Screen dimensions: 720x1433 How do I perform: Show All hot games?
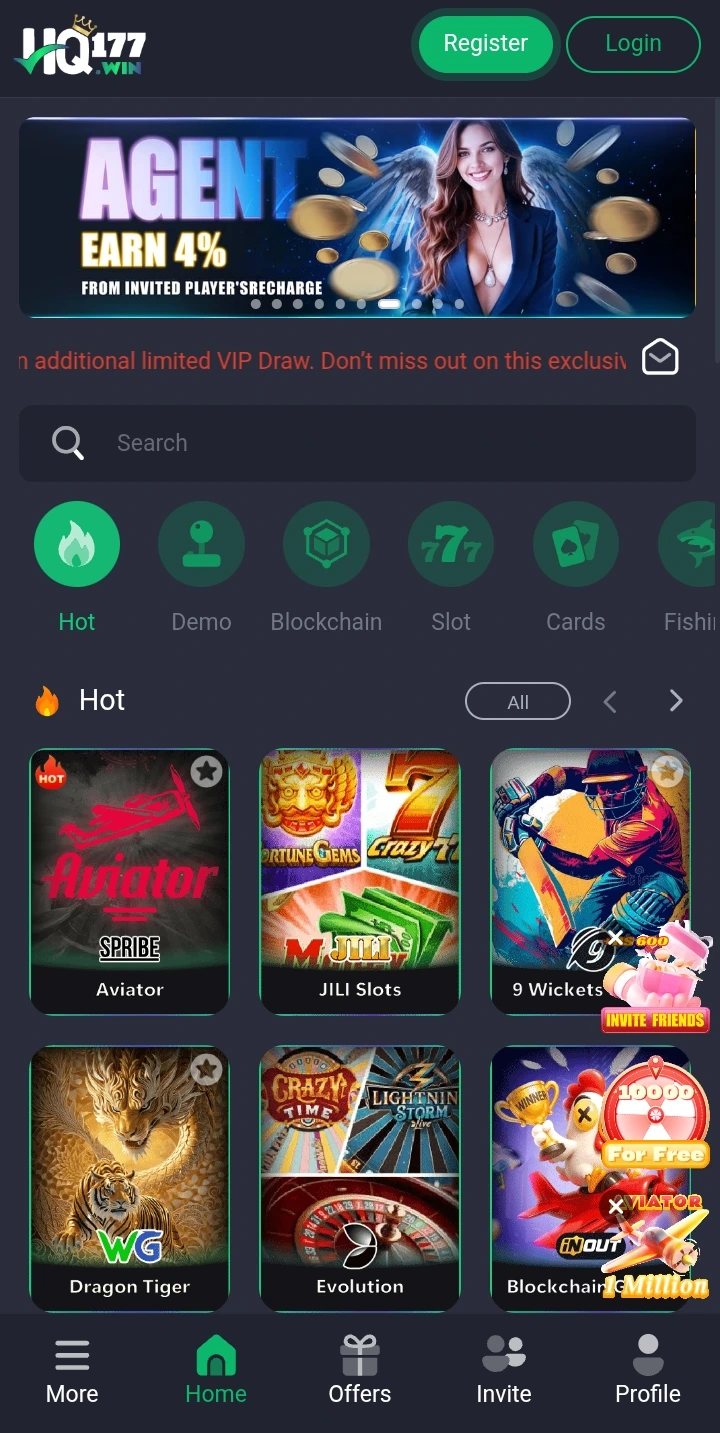pyautogui.click(x=518, y=702)
